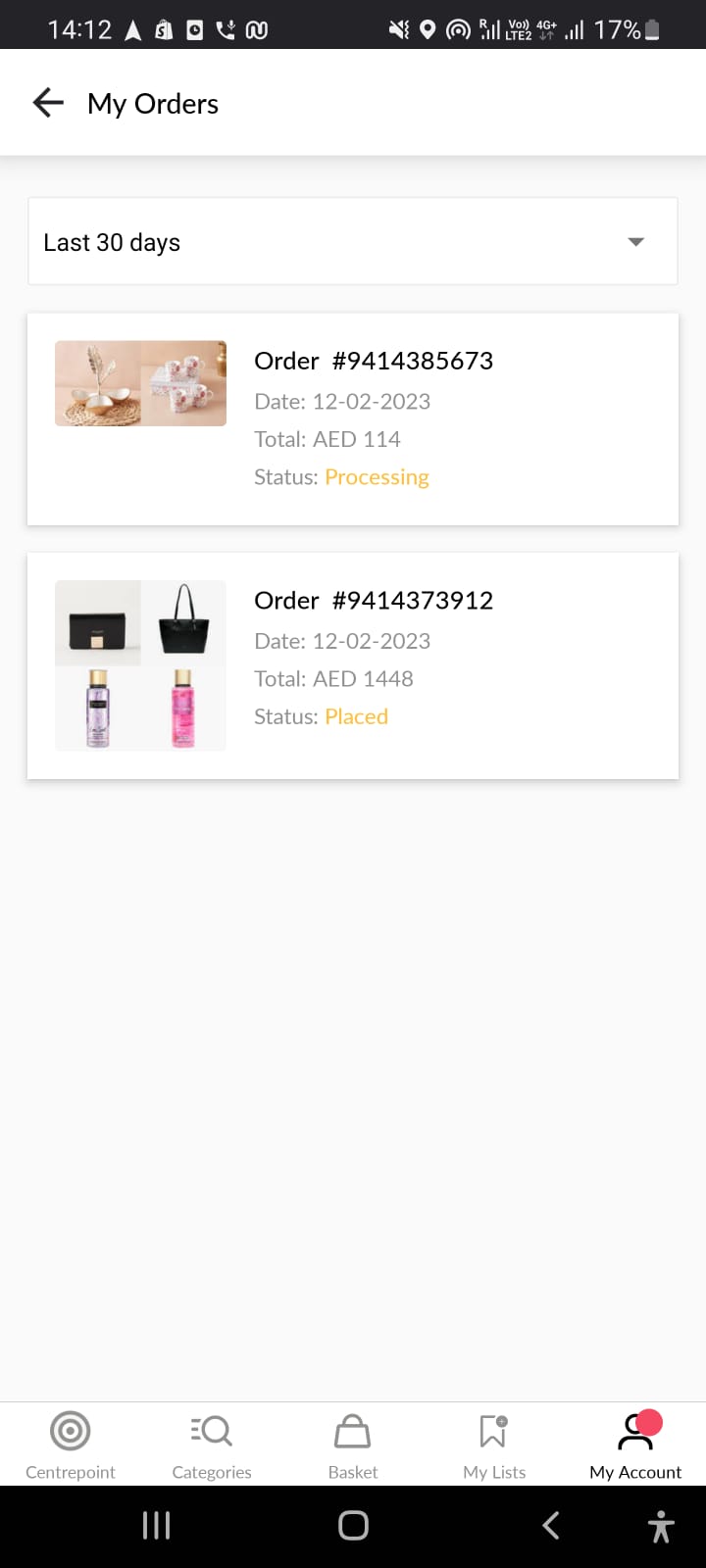706x1568 pixels.
Task: Open the My Lists tab
Action: tap(494, 1445)
